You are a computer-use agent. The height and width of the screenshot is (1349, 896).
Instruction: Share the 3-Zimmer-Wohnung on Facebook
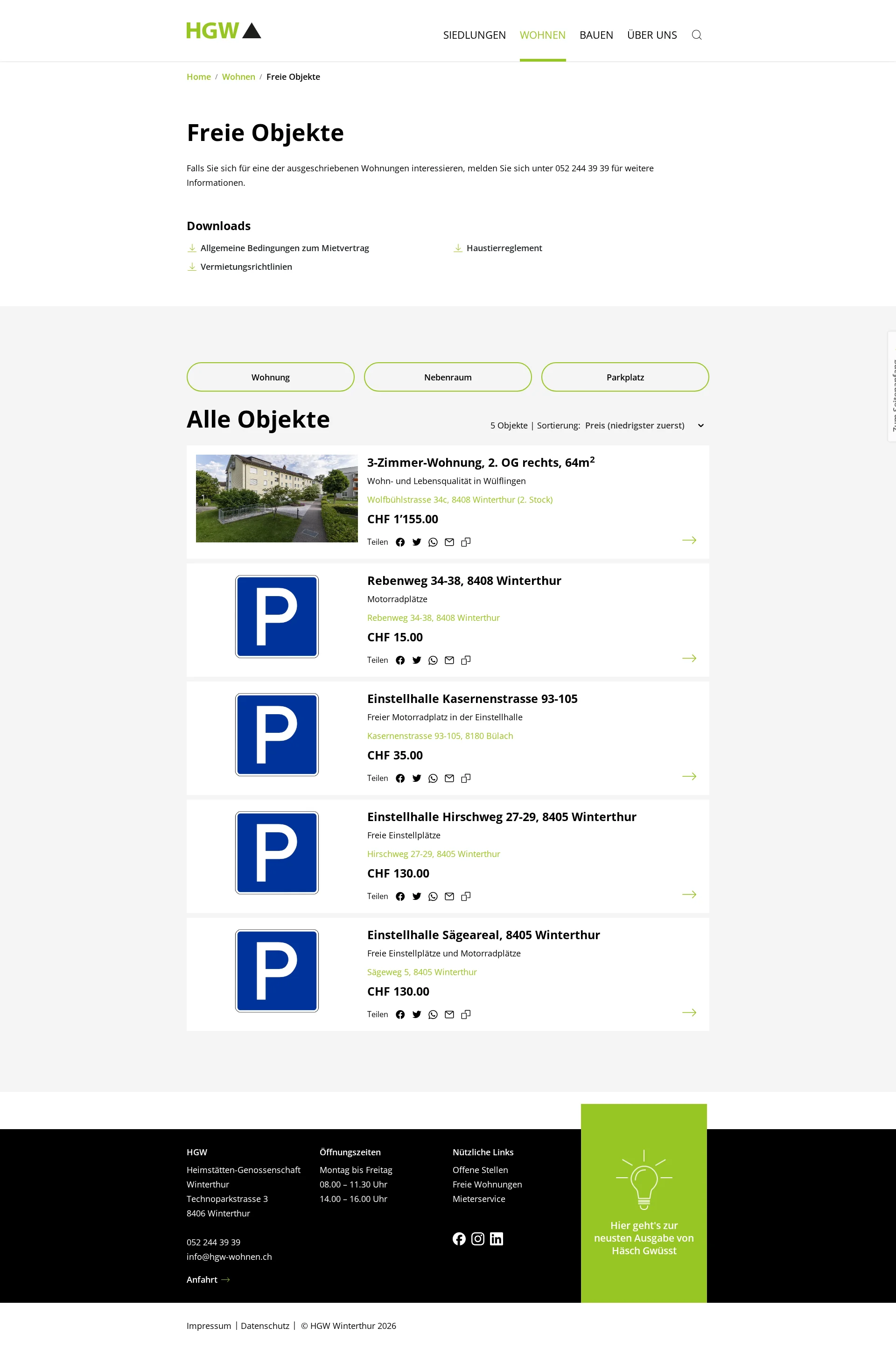click(x=400, y=542)
